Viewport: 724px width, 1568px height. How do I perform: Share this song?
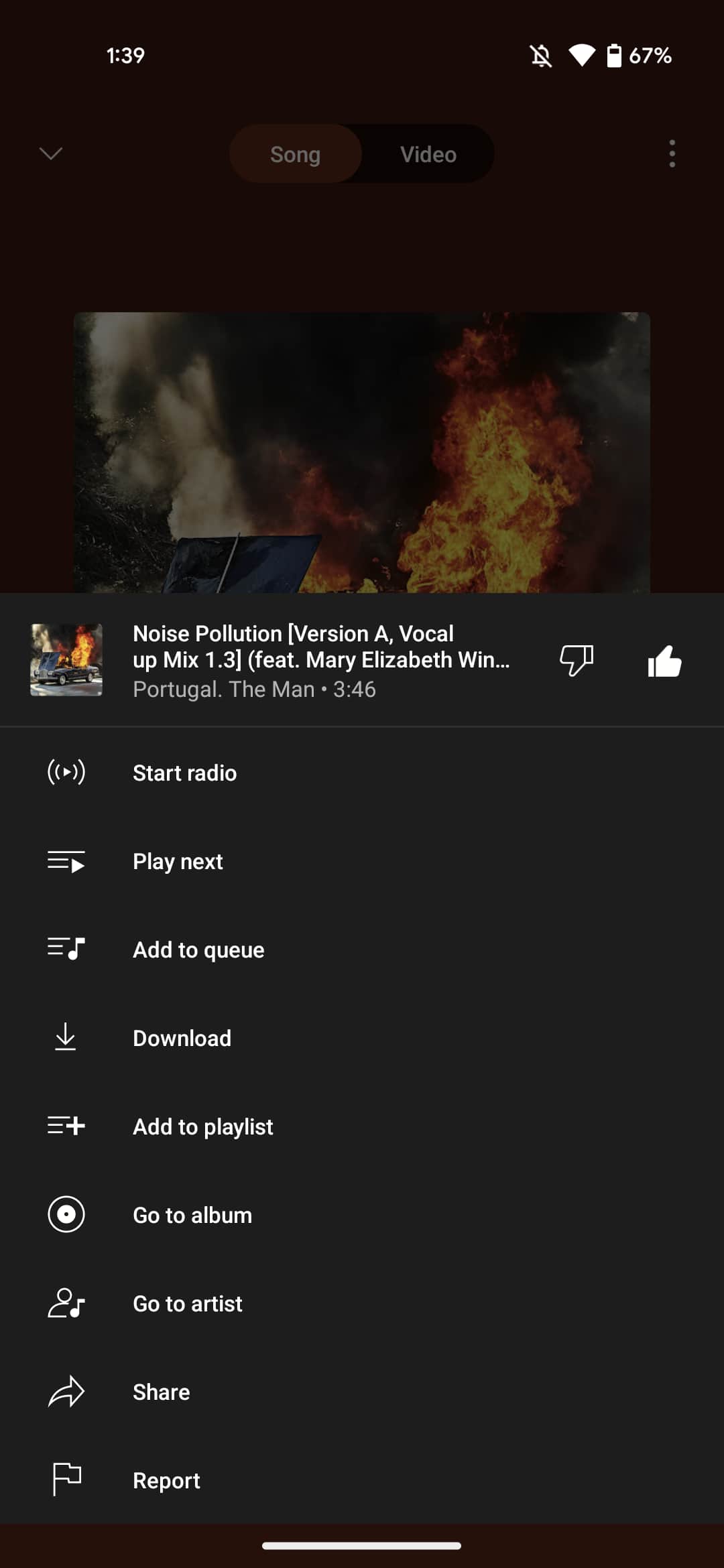tap(161, 1392)
